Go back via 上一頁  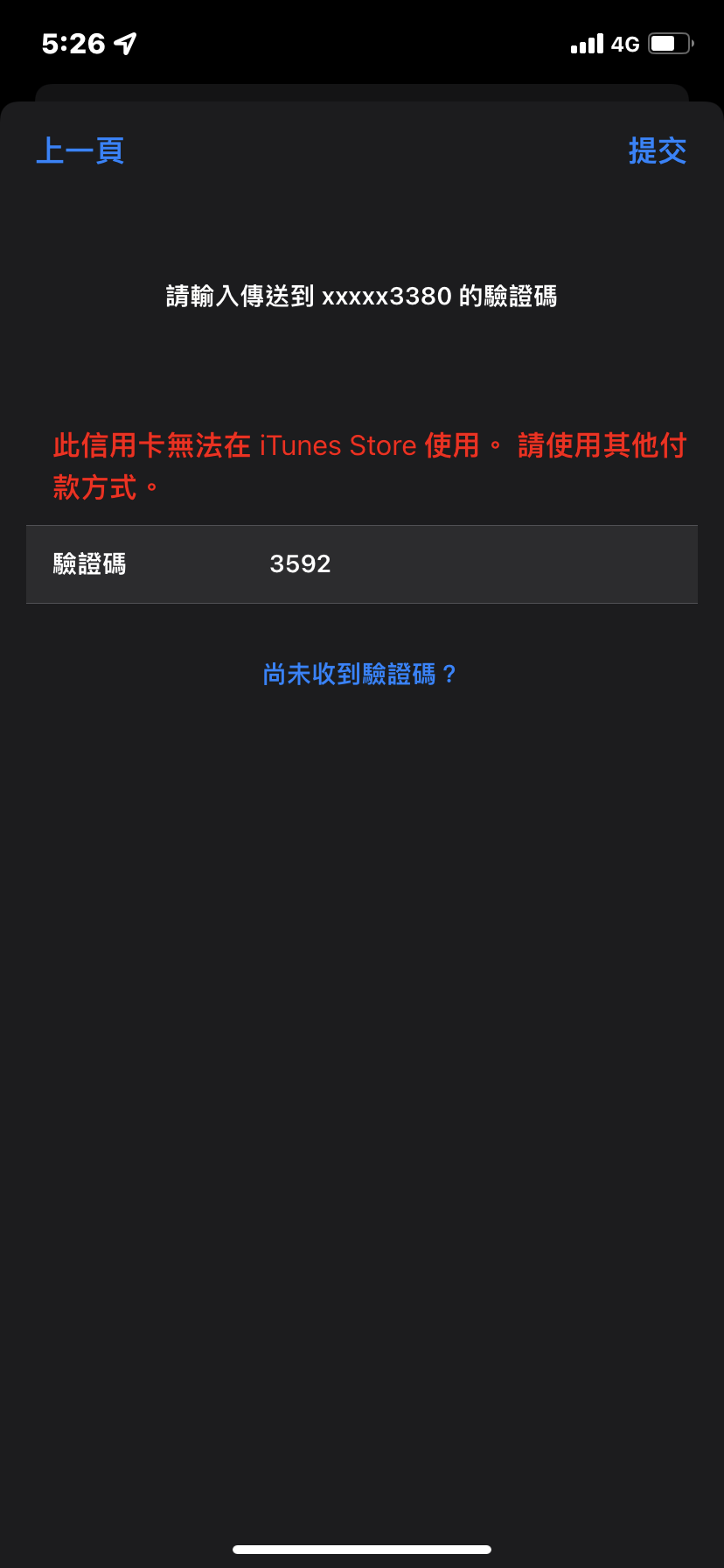coord(80,150)
